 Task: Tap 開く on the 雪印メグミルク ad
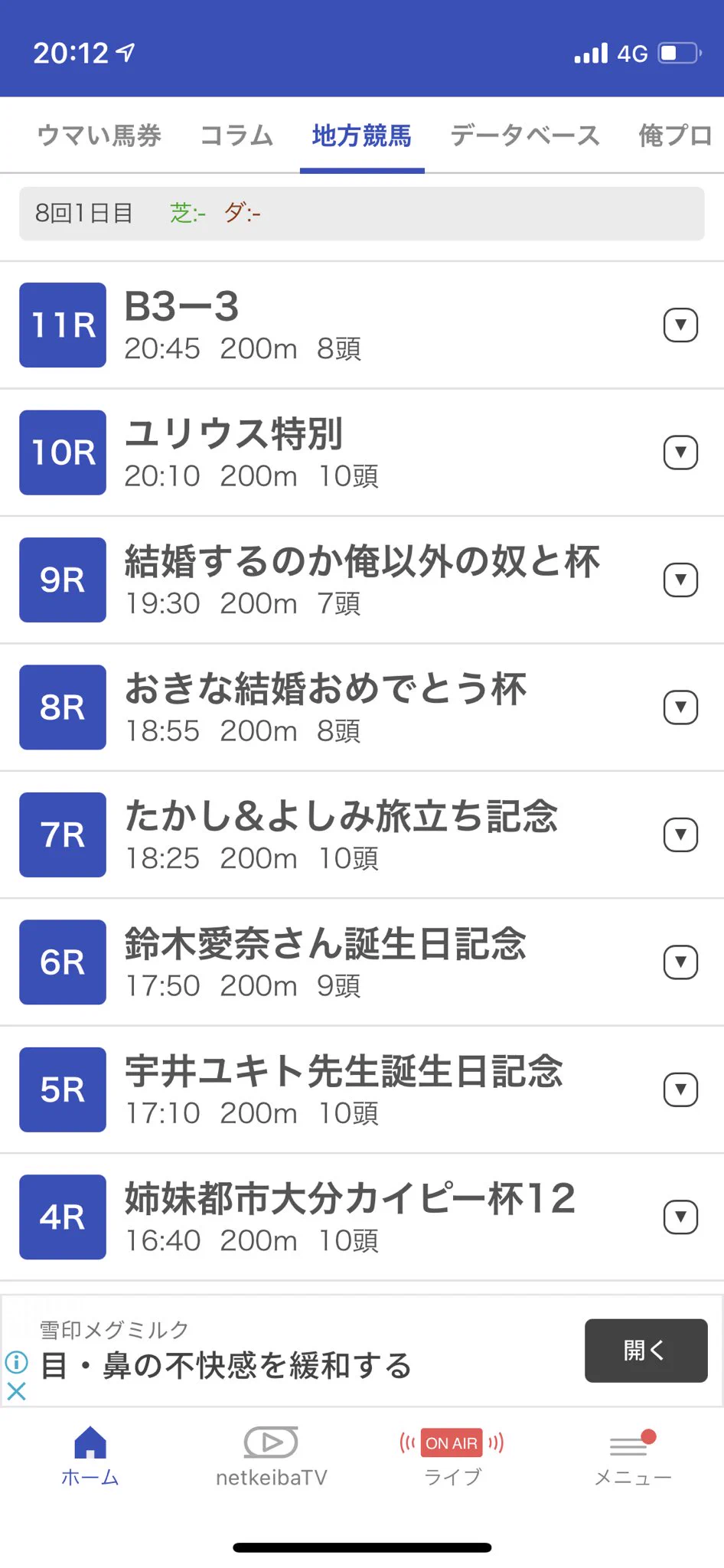645,1351
